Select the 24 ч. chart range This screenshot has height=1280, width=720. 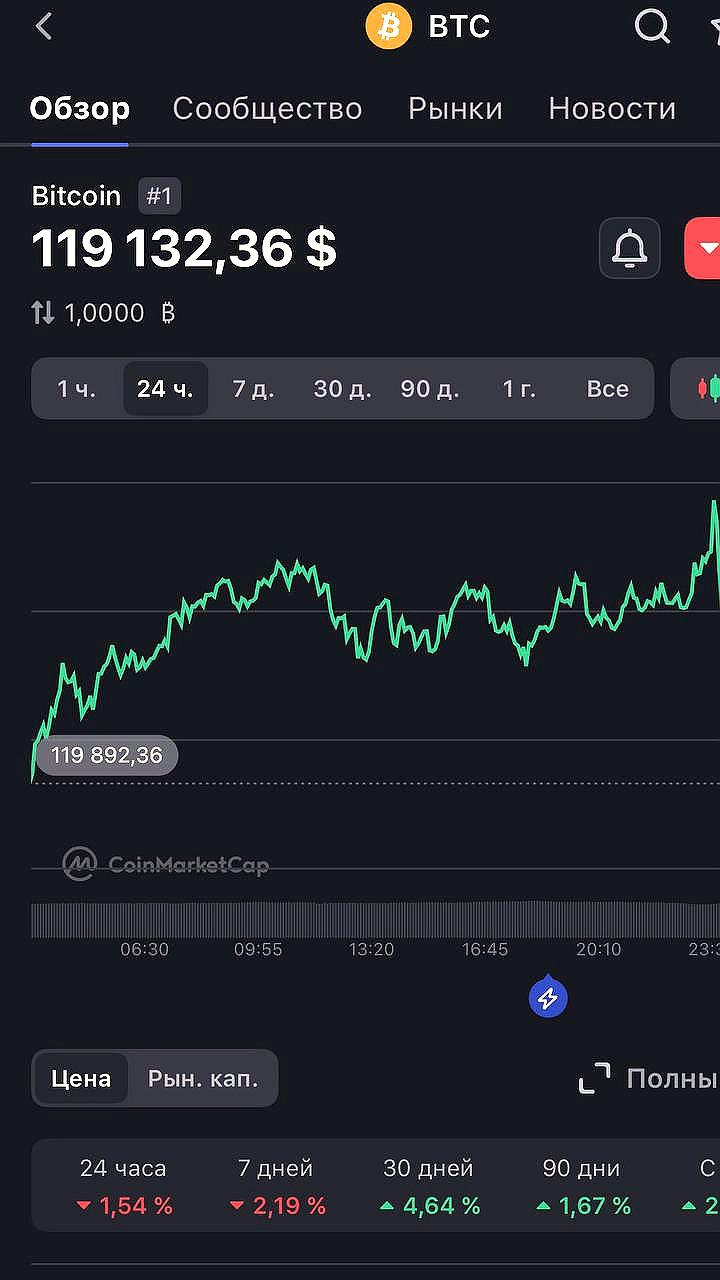tap(165, 389)
